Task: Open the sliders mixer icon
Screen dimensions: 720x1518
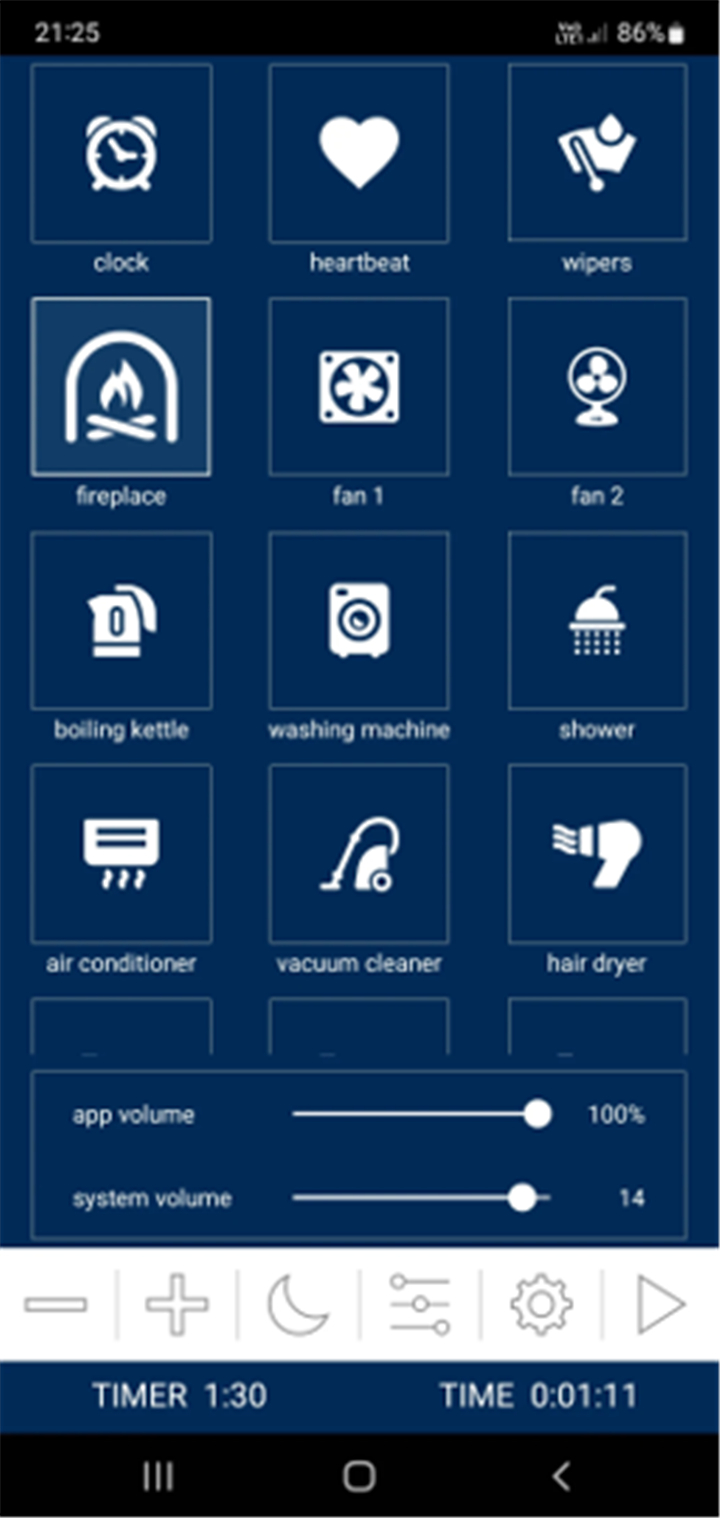Action: click(x=420, y=1304)
